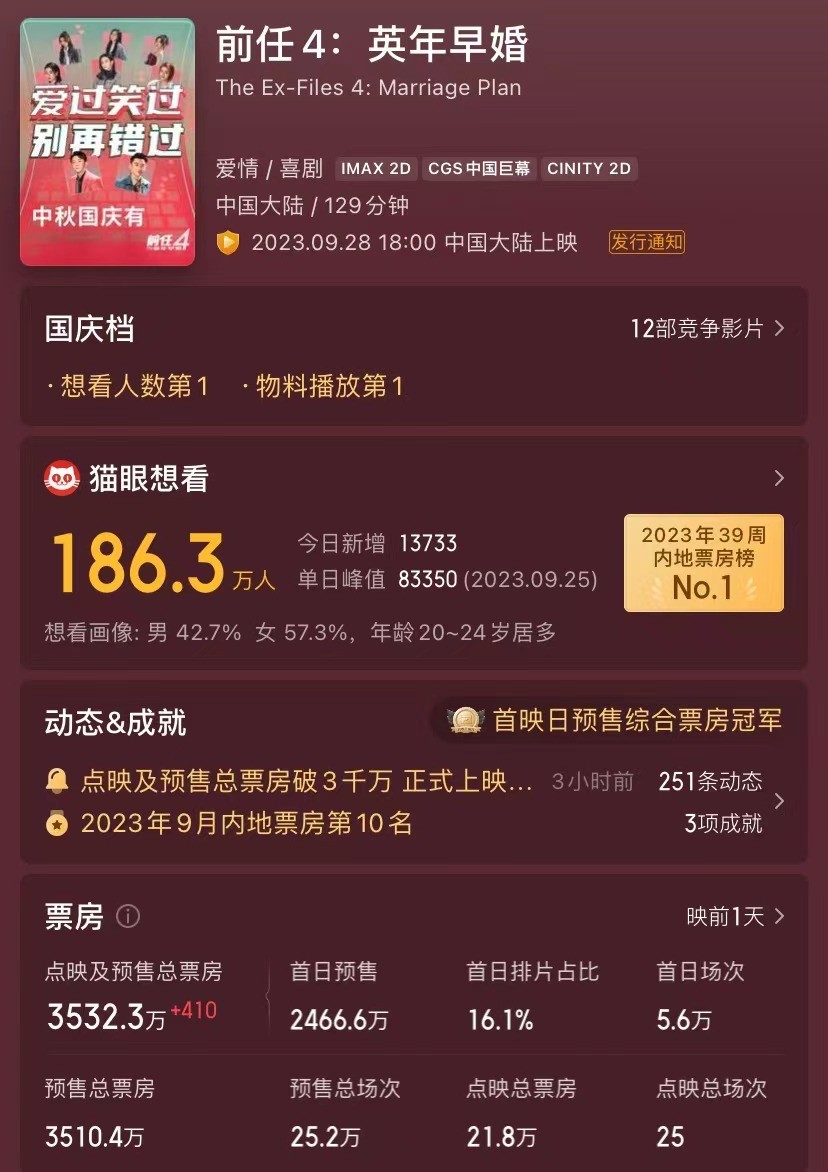Open the 2023年39周内地票房榜 No.1 badge
Image resolution: width=828 pixels, height=1172 pixels.
click(703, 562)
